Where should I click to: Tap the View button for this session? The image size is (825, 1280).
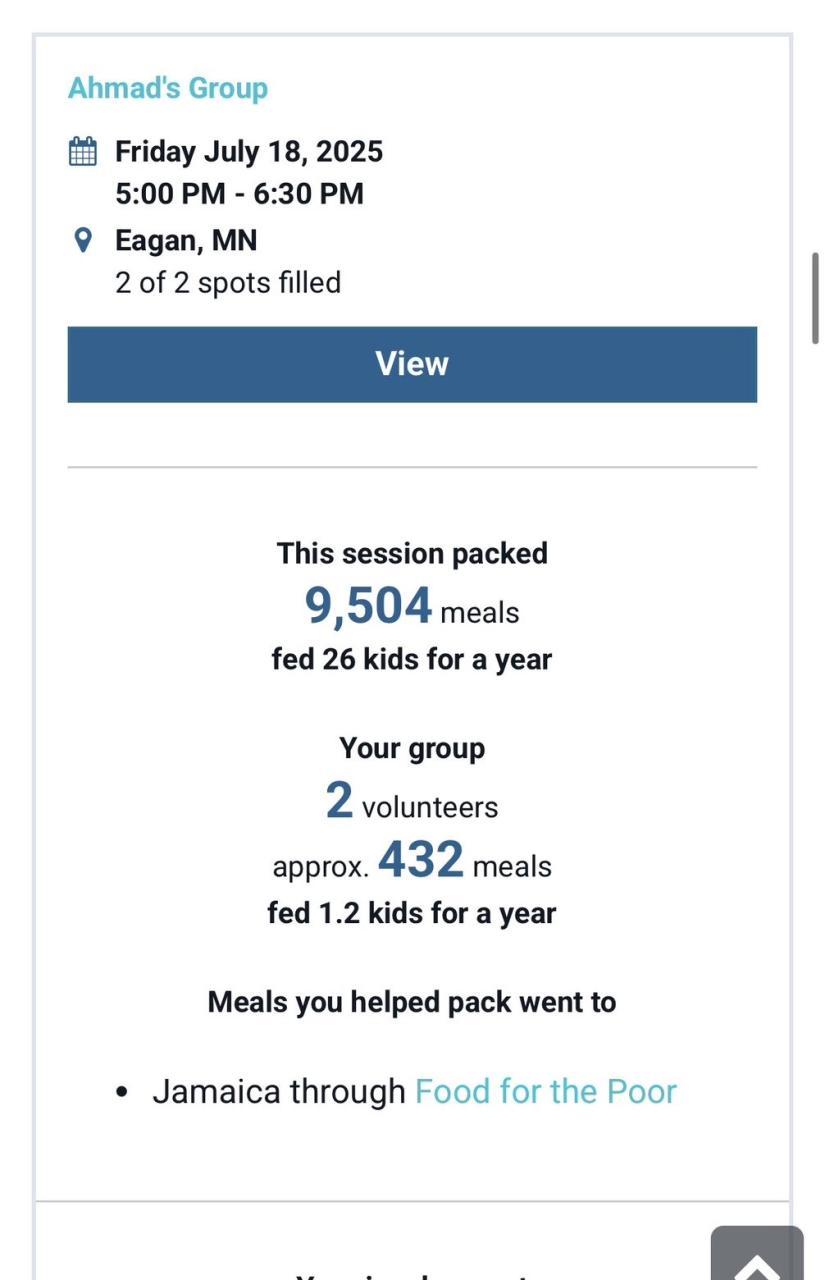click(x=412, y=364)
